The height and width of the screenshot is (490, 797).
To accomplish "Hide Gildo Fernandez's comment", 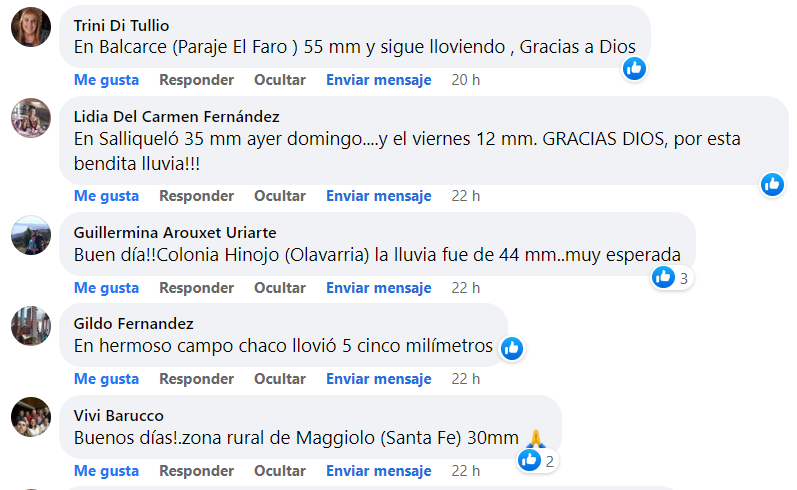I will (280, 379).
